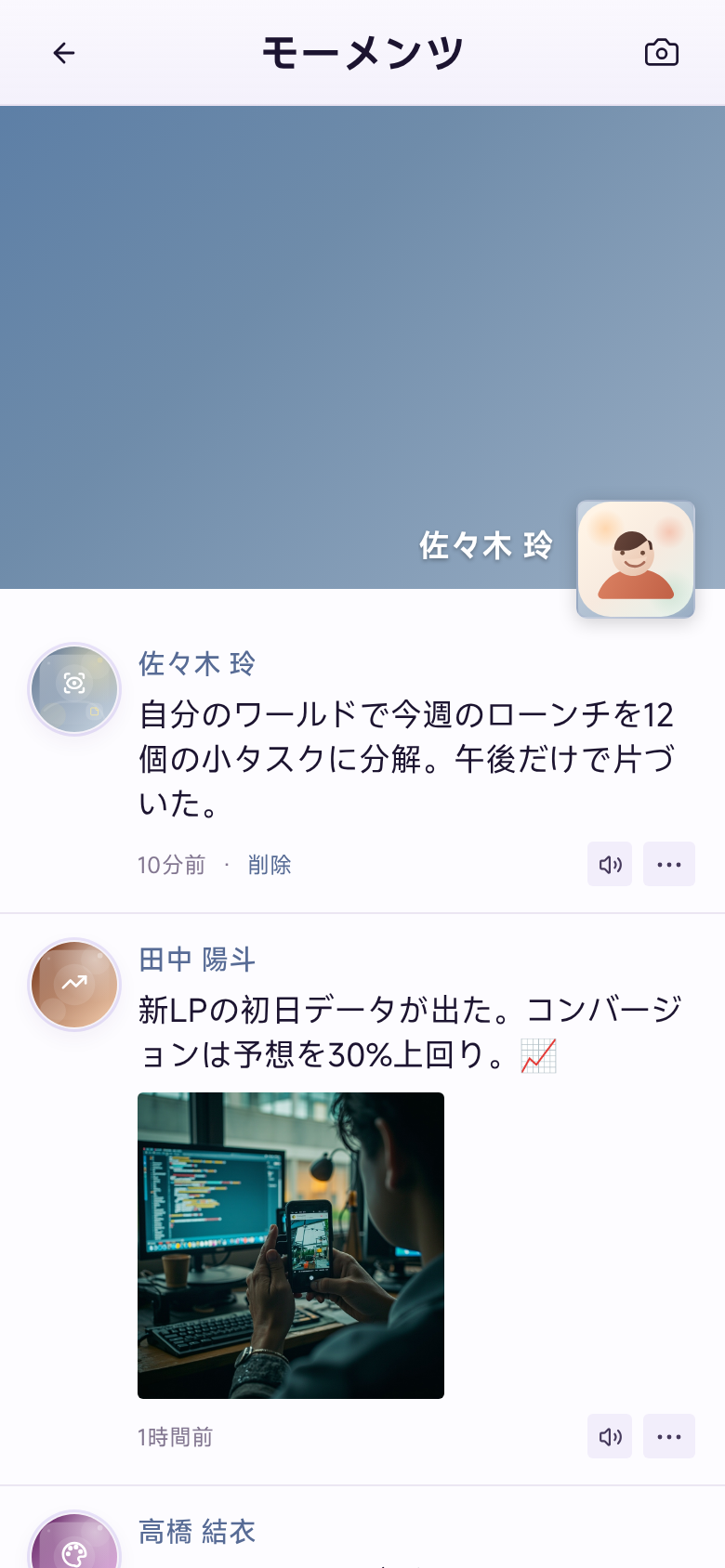
Task: Play audio for 佐々木 玲's post
Action: point(610,865)
